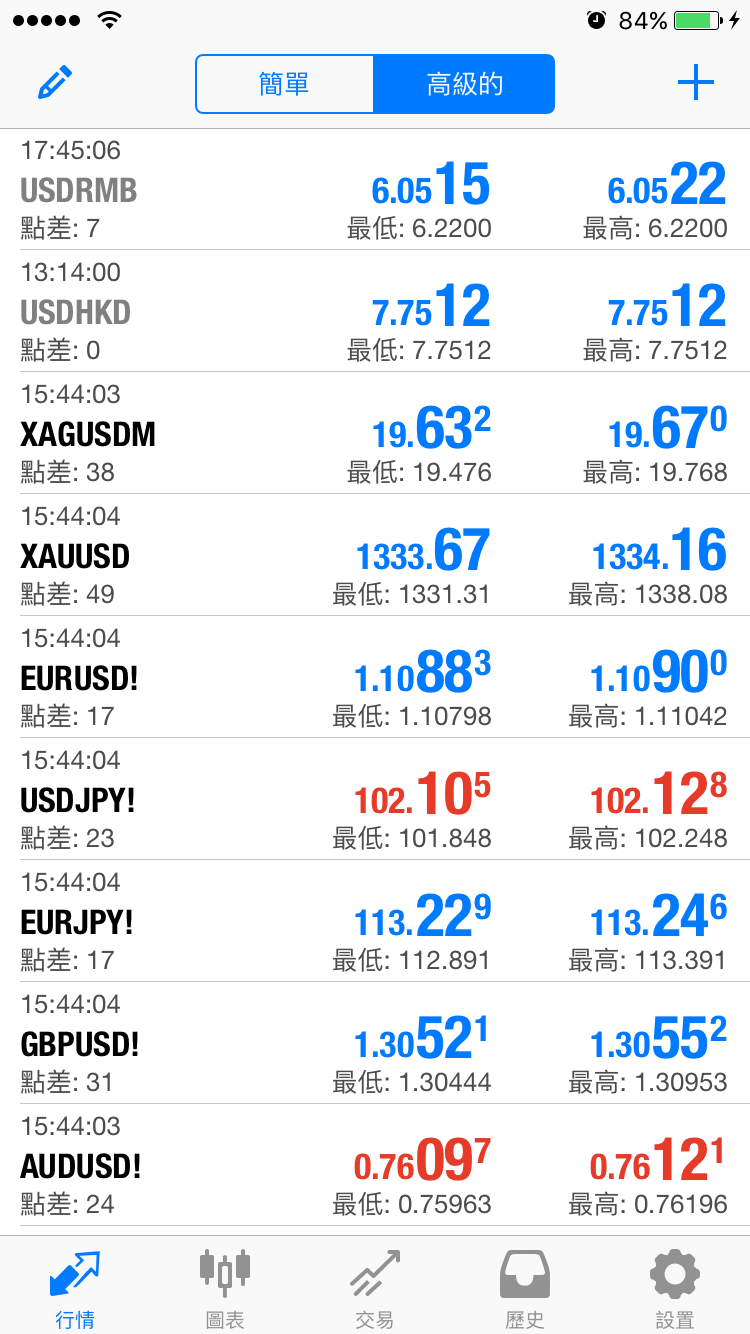Image resolution: width=750 pixels, height=1334 pixels.
Task: Select the XAGUSDM quote row
Action: click(375, 433)
